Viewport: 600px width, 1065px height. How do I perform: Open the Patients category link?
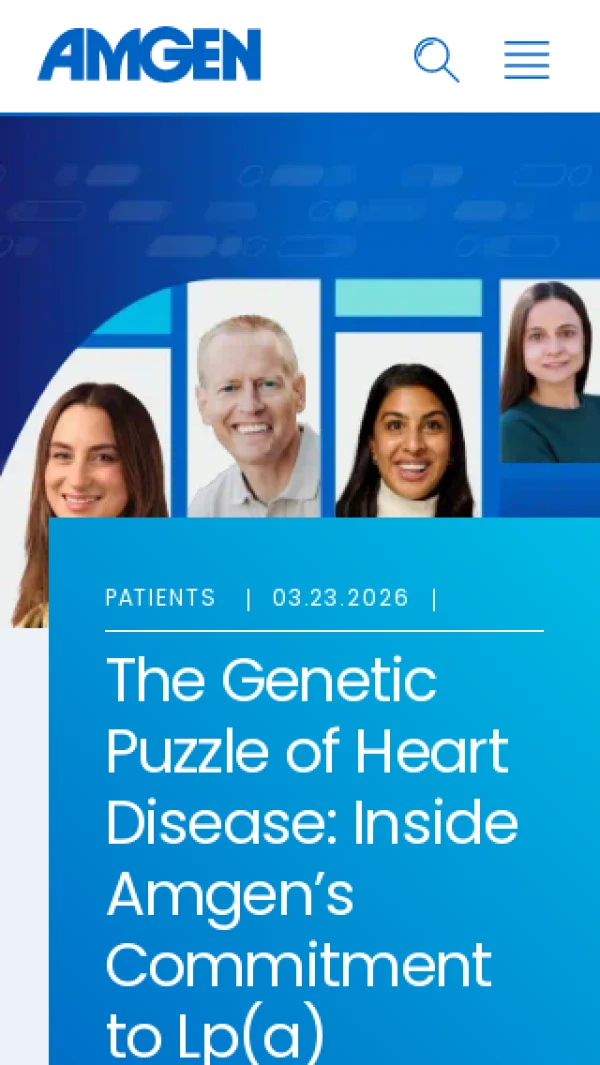tap(160, 598)
